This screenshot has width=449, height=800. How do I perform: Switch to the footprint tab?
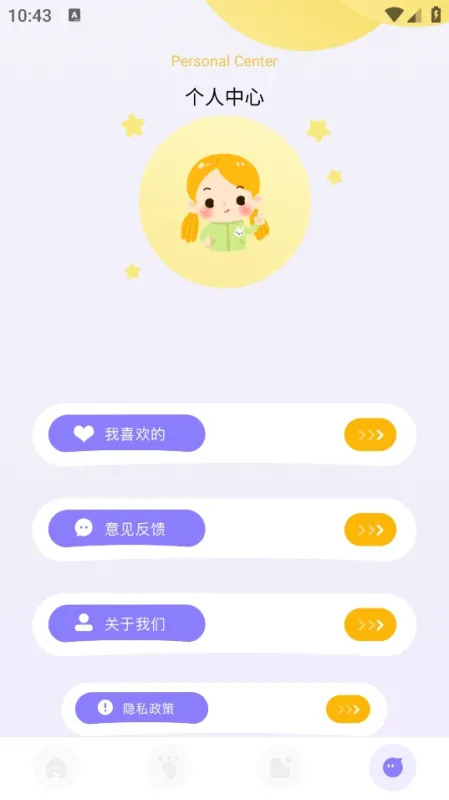[x=168, y=767]
